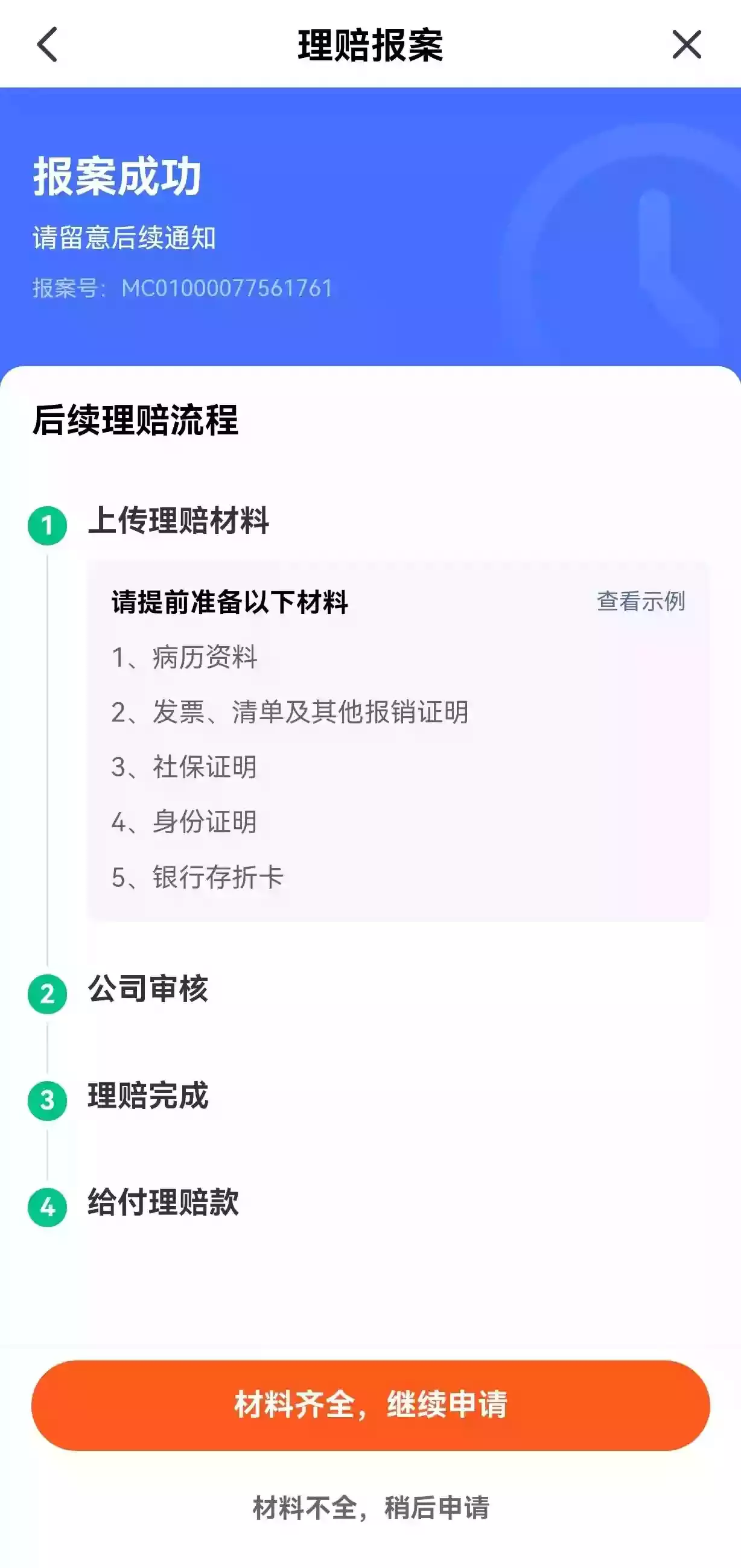Go back using the top-left arrow
The image size is (741, 1568).
tap(47, 45)
